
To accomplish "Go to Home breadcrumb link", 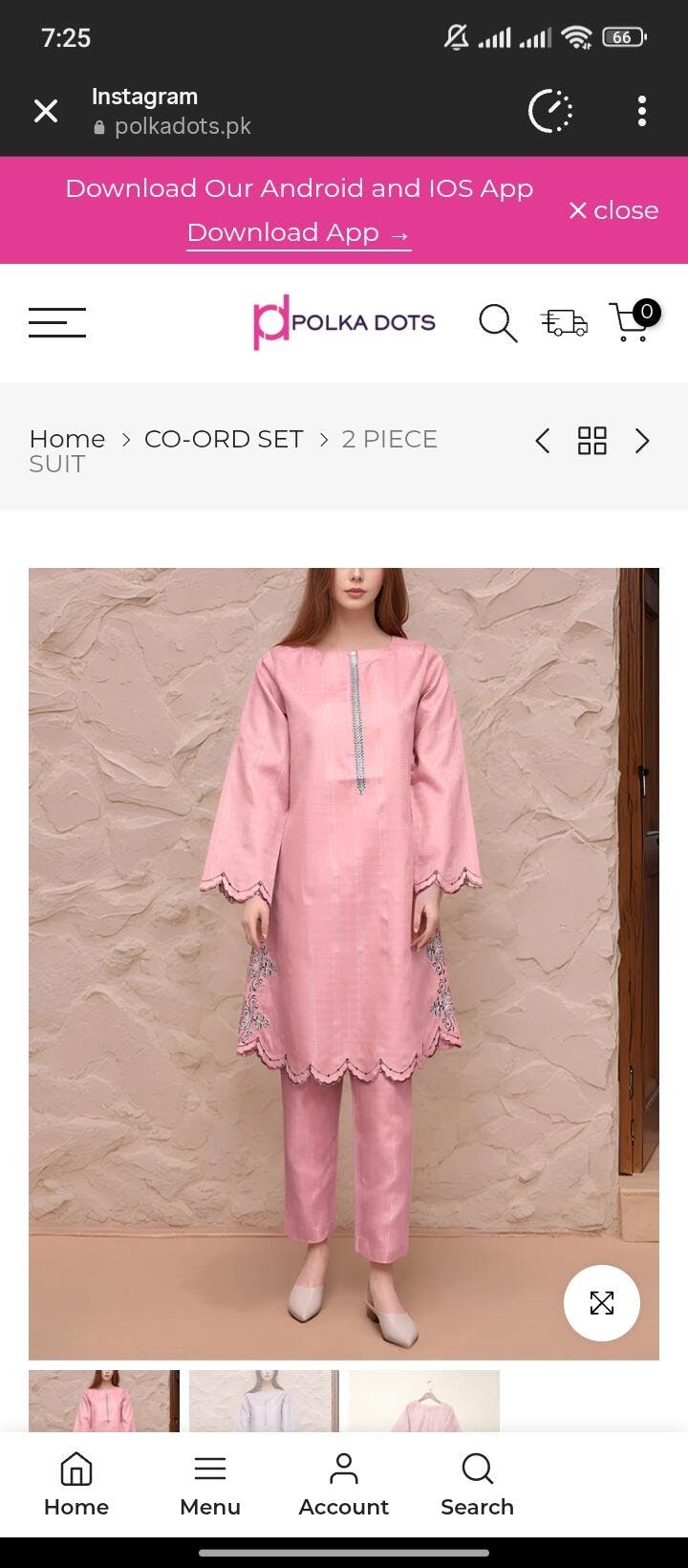I will [x=67, y=439].
